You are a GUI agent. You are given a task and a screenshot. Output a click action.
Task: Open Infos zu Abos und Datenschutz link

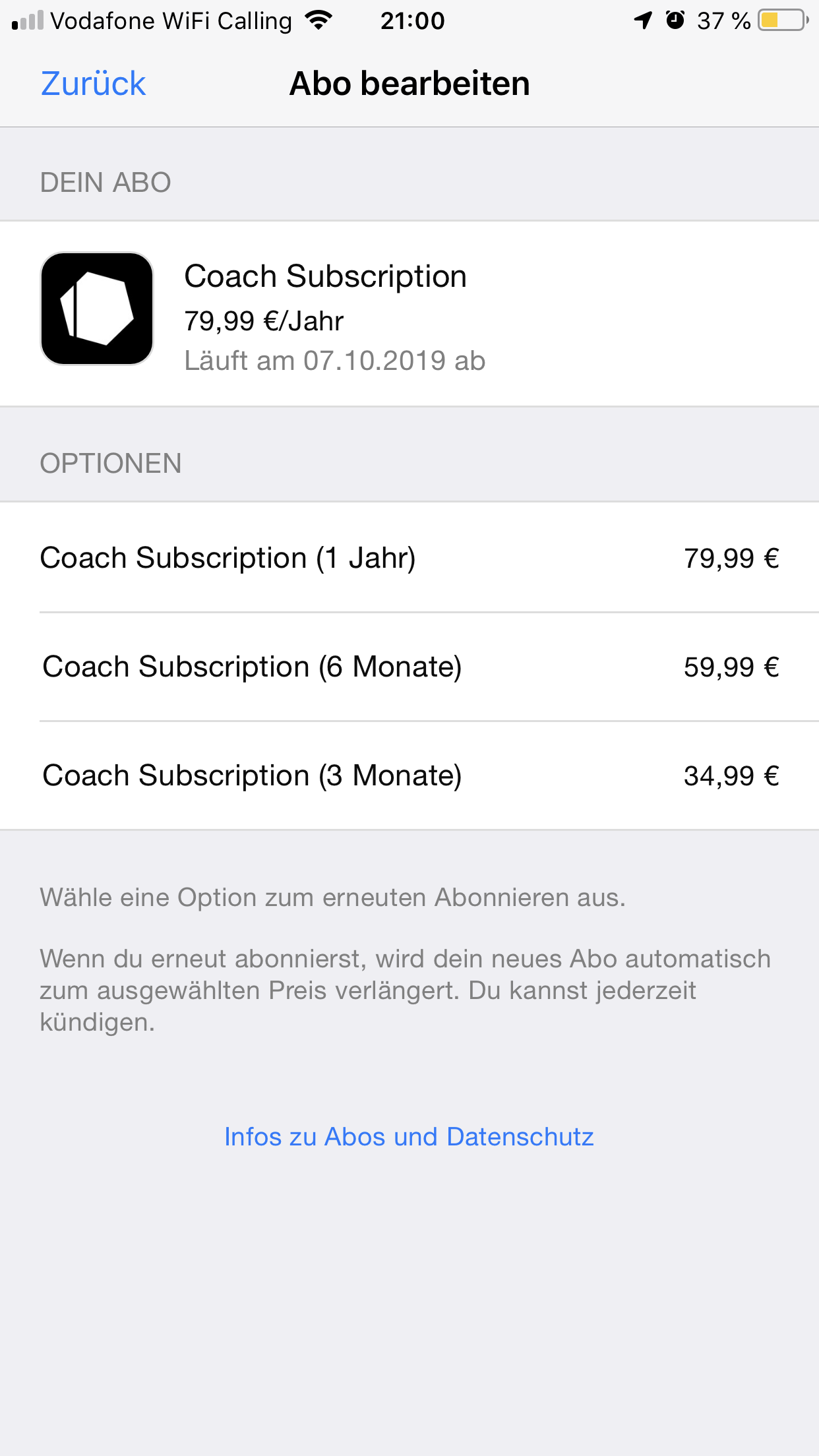click(409, 1137)
